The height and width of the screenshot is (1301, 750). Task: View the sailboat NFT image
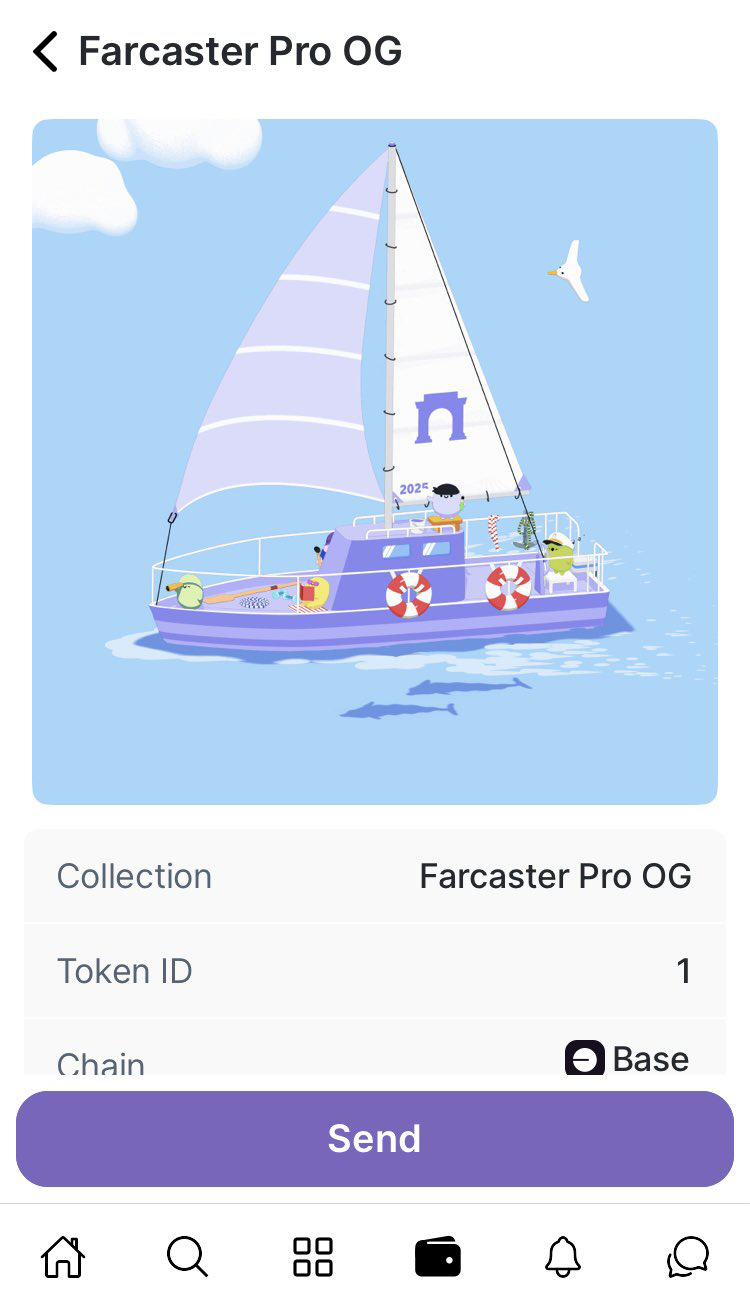[375, 462]
